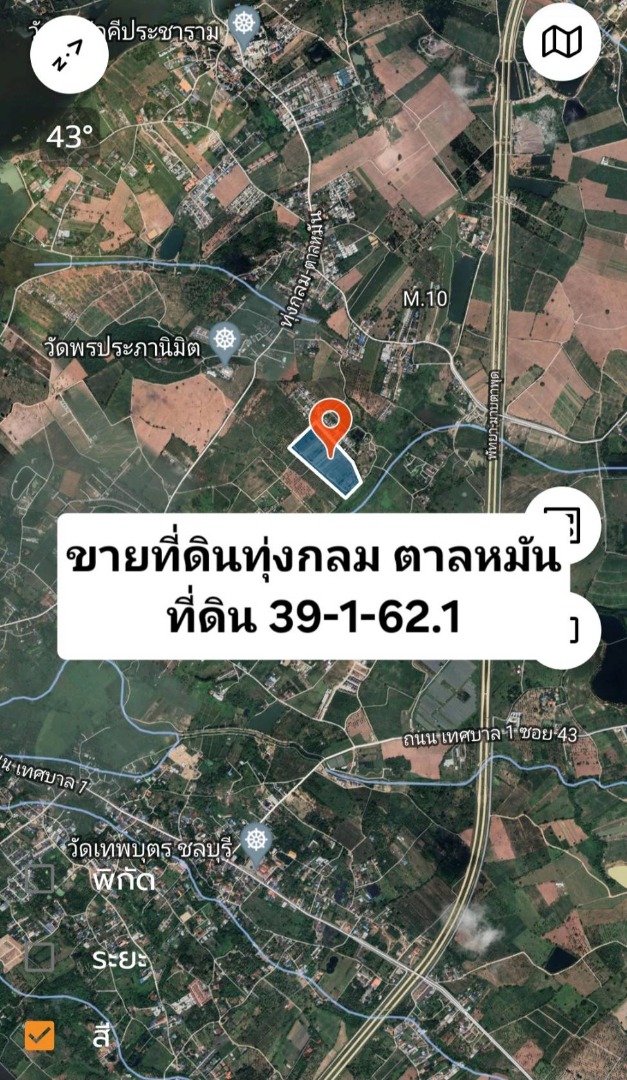The width and height of the screenshot is (627, 1080).
Task: Enable the ระยะ checkbox
Action: coord(40,957)
